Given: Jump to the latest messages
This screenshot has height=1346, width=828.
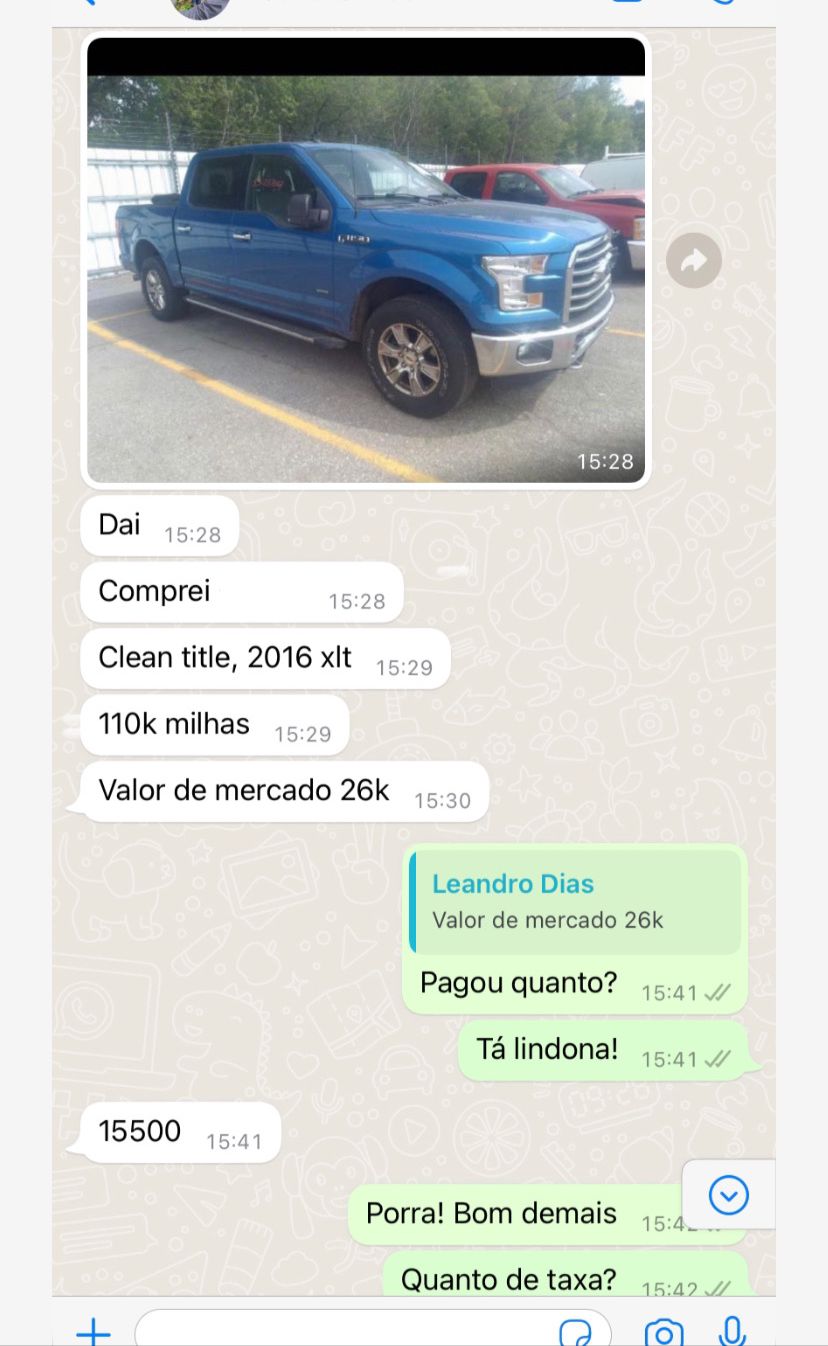Looking at the screenshot, I should coord(728,1194).
